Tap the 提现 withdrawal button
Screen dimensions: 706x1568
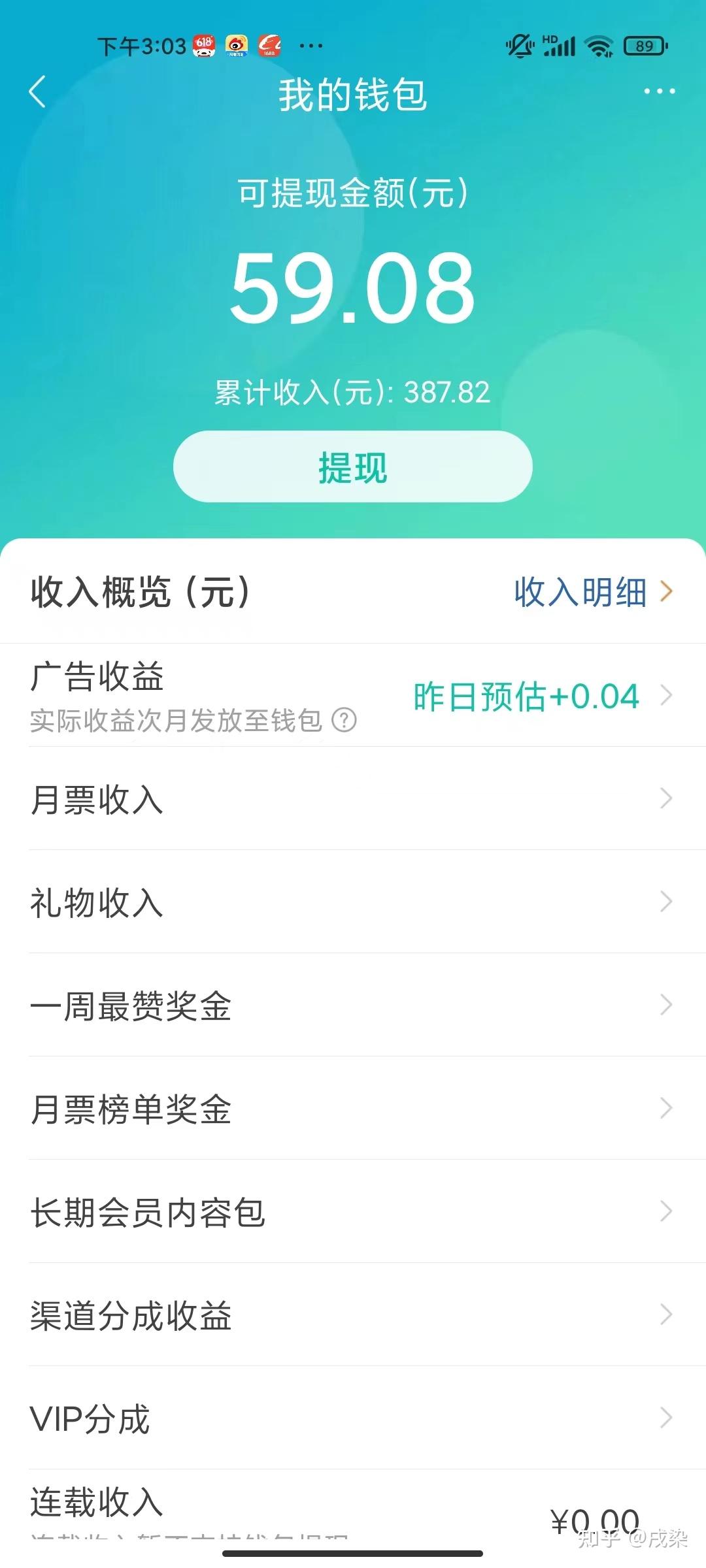click(x=353, y=466)
